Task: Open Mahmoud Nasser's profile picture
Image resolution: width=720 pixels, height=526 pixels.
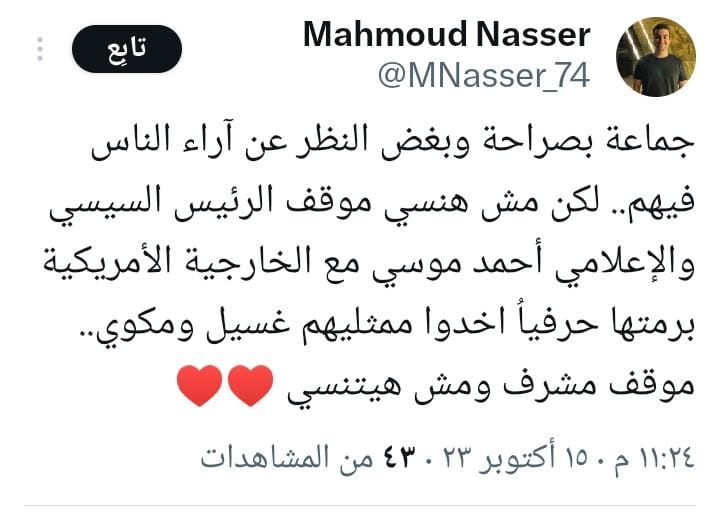Action: [656, 57]
